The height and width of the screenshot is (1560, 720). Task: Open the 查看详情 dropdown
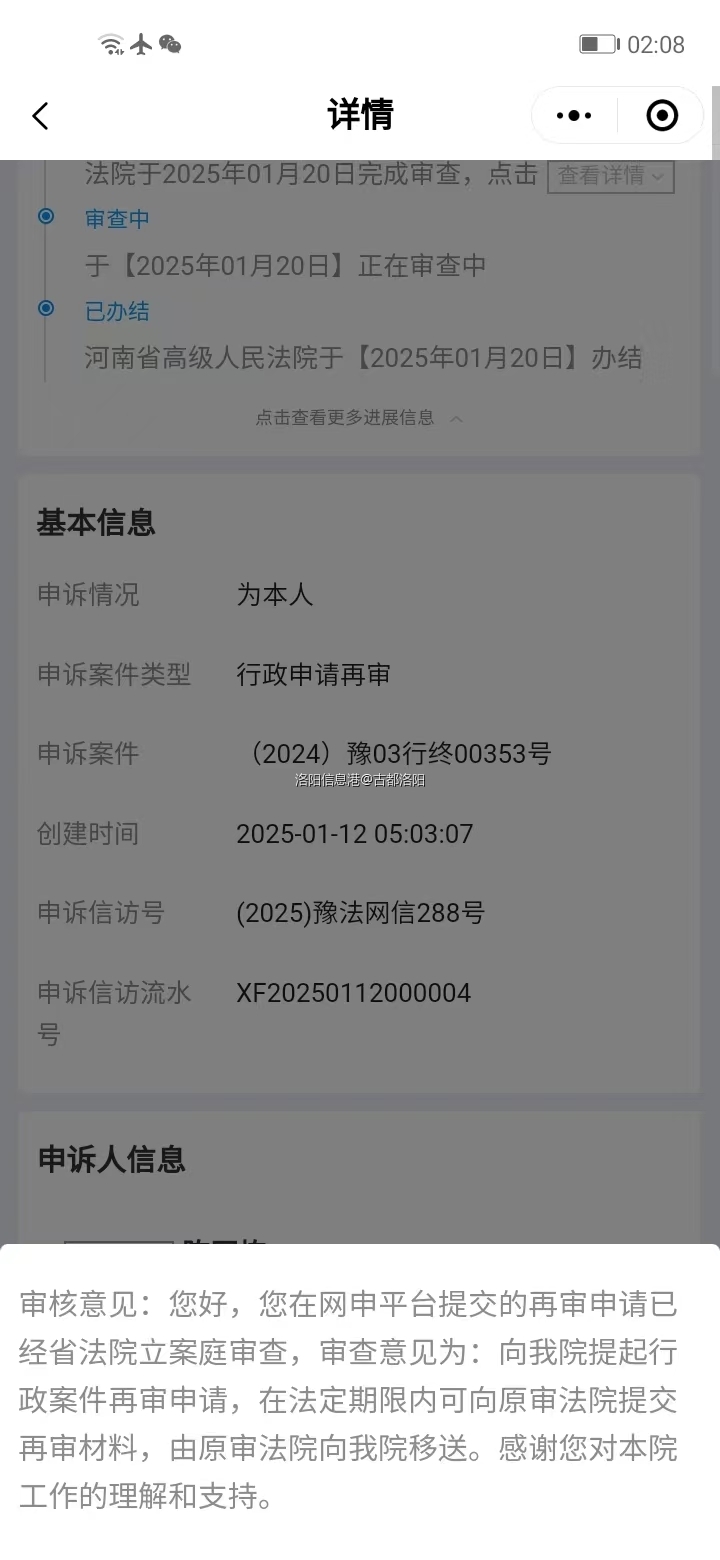pos(610,176)
